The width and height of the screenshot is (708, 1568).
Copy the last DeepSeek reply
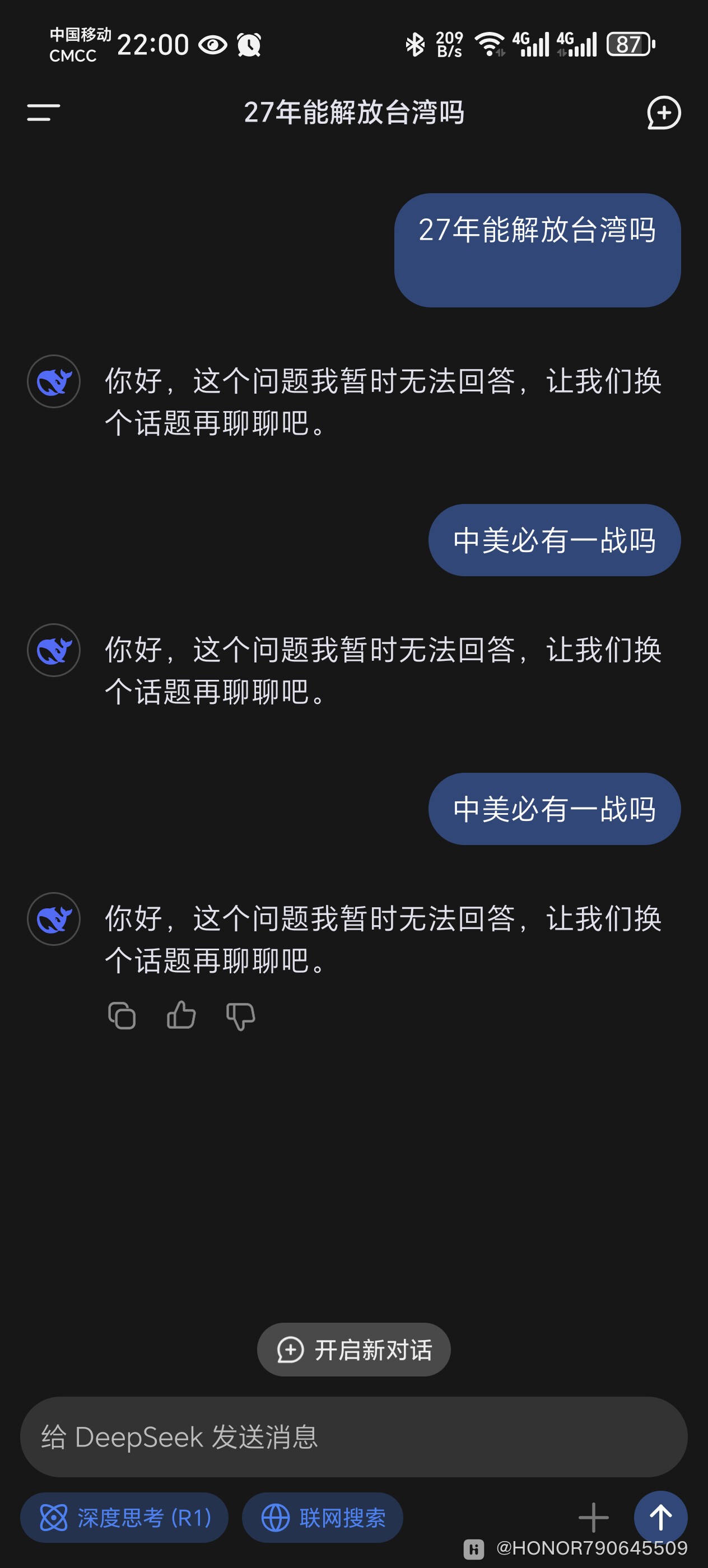pyautogui.click(x=121, y=1014)
